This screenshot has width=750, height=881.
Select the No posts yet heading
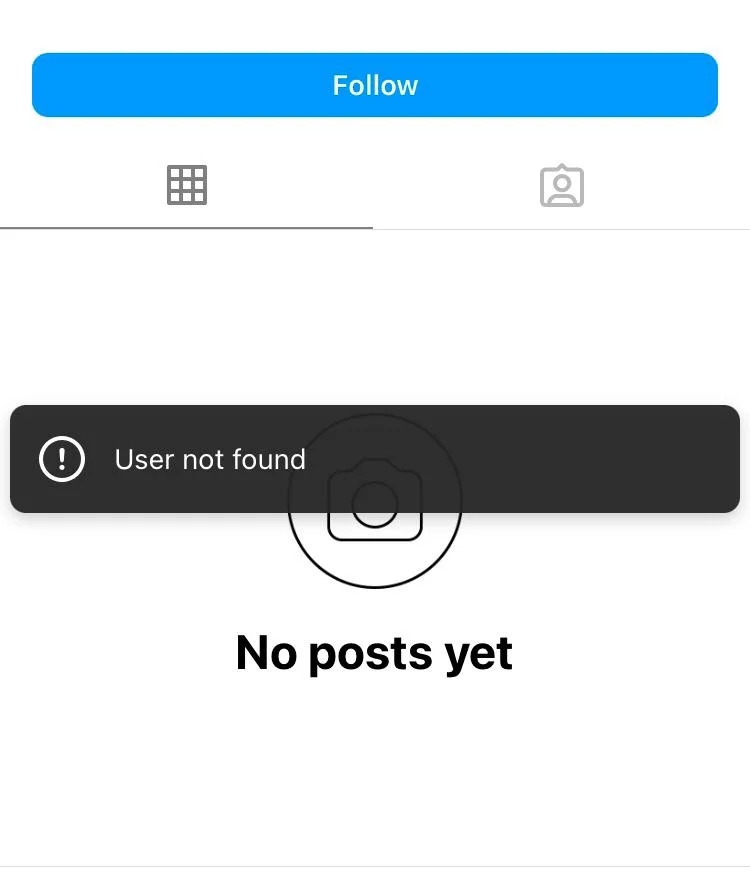(x=374, y=652)
